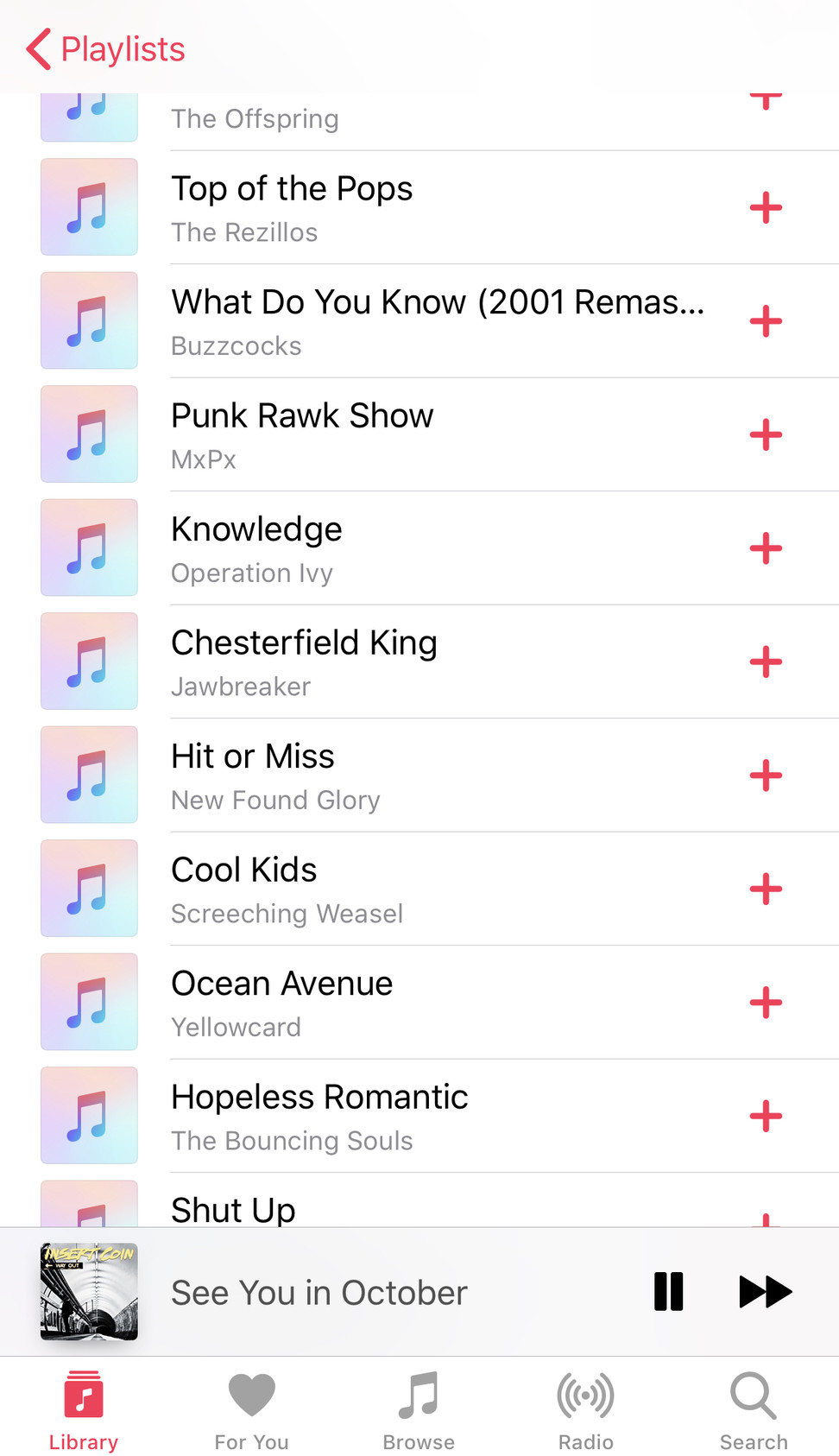Add Cool Kids to library

pyautogui.click(x=766, y=889)
